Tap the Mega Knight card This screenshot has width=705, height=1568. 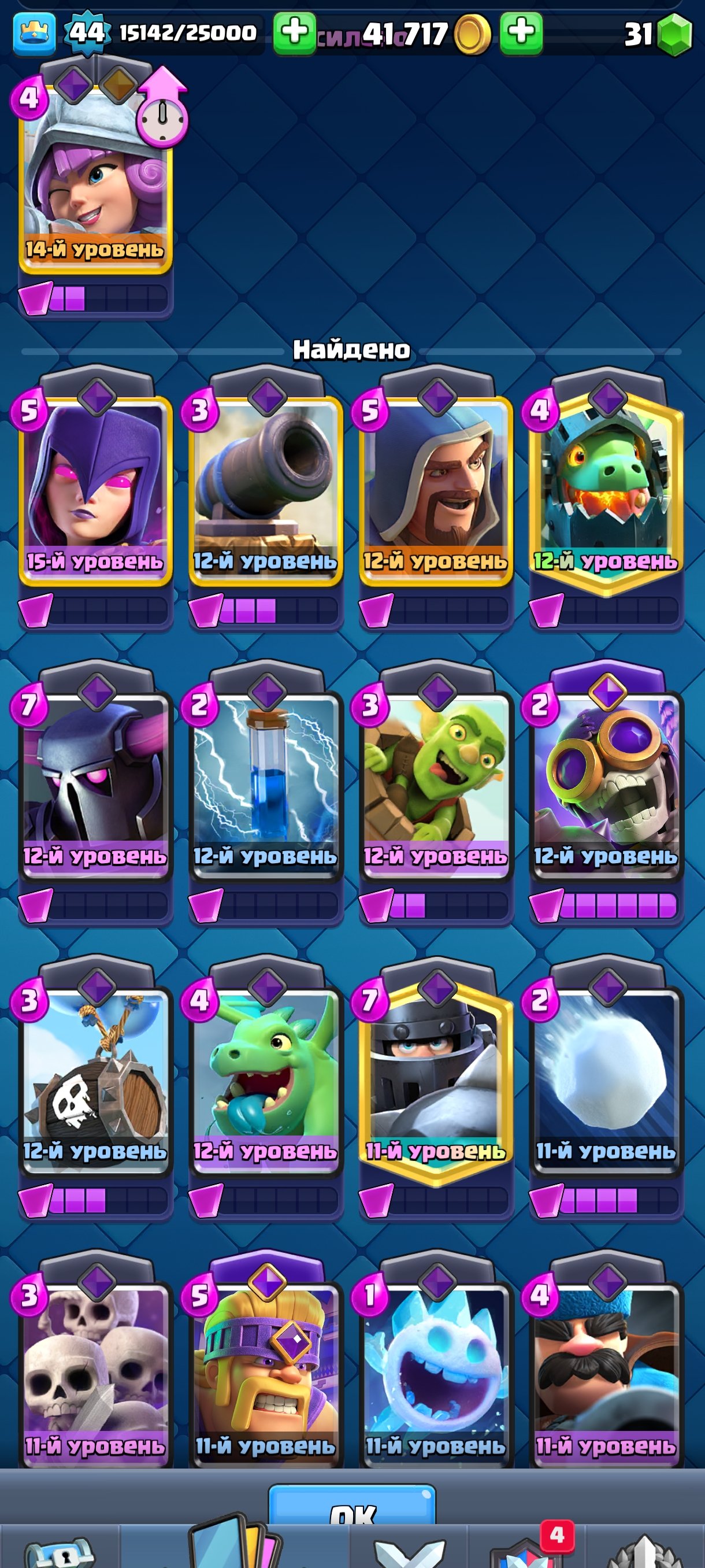[x=436, y=1077]
